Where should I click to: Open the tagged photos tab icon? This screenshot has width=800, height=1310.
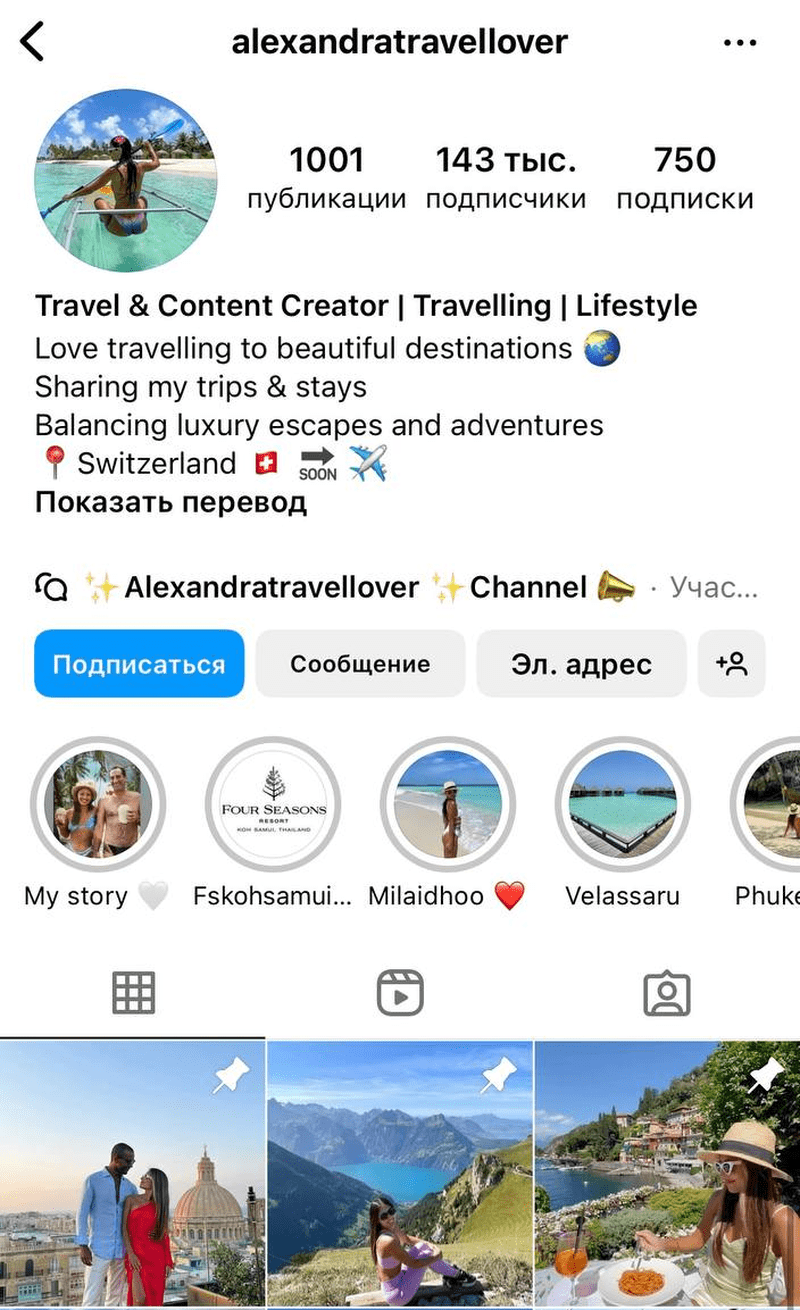[x=666, y=992]
